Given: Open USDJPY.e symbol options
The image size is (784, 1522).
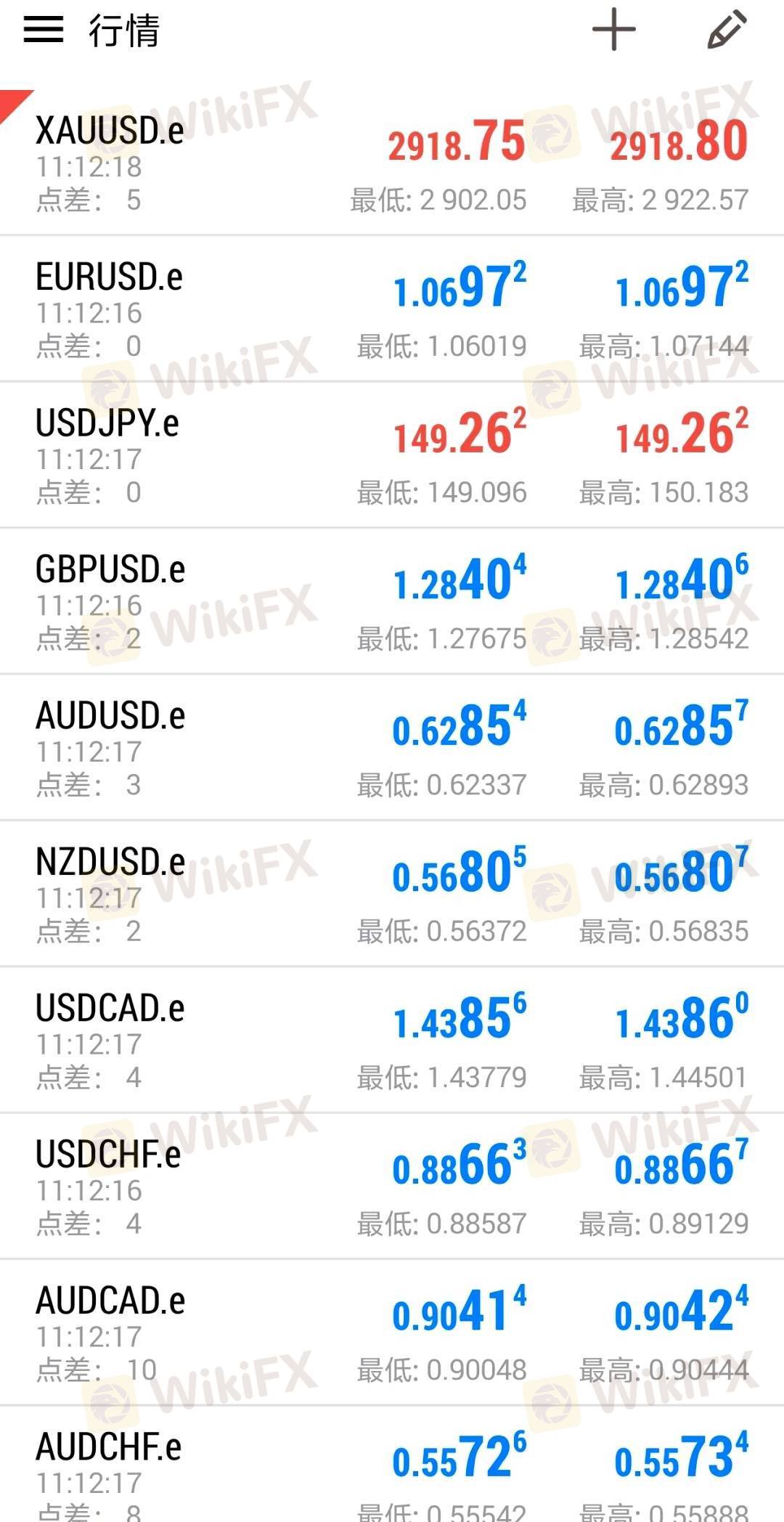Looking at the screenshot, I should point(392,455).
